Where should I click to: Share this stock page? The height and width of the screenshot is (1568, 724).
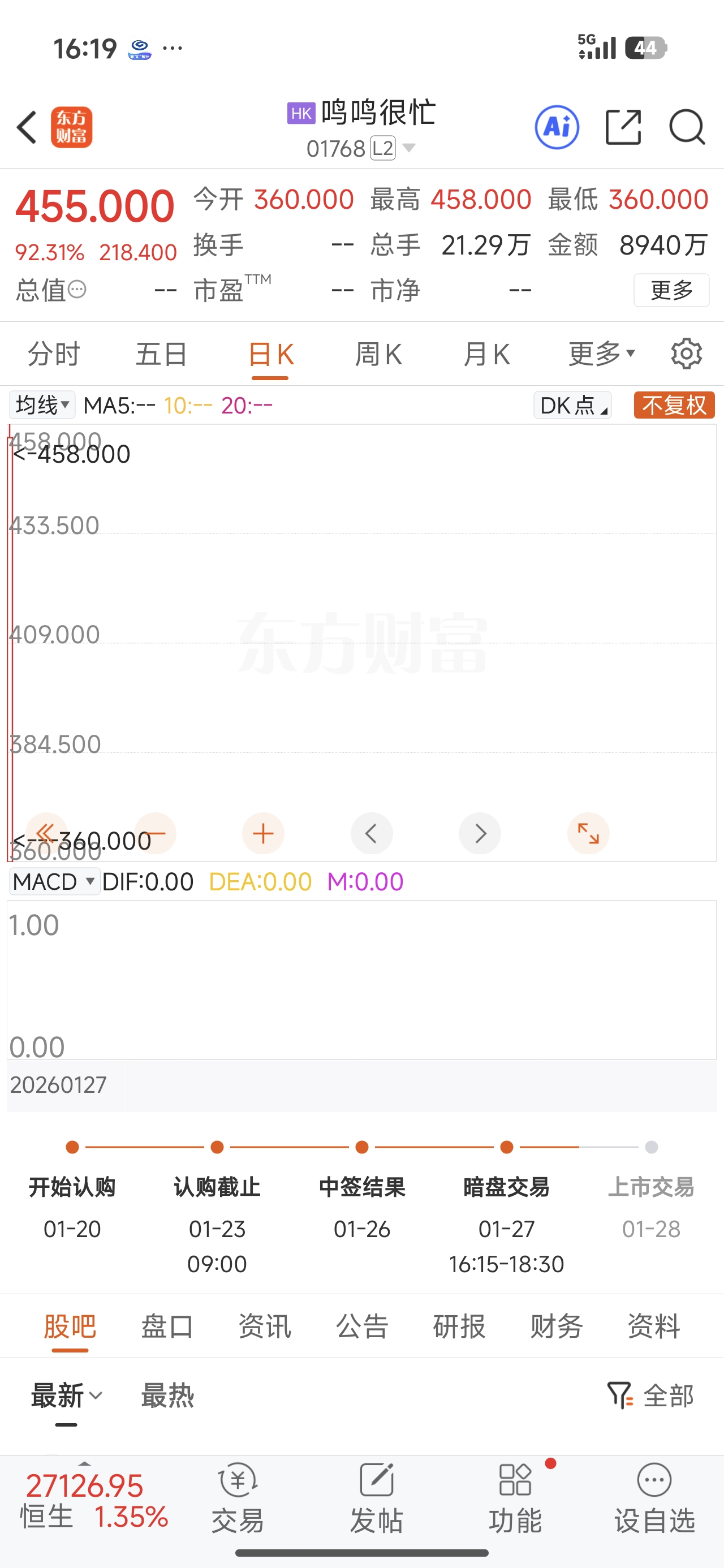click(623, 127)
